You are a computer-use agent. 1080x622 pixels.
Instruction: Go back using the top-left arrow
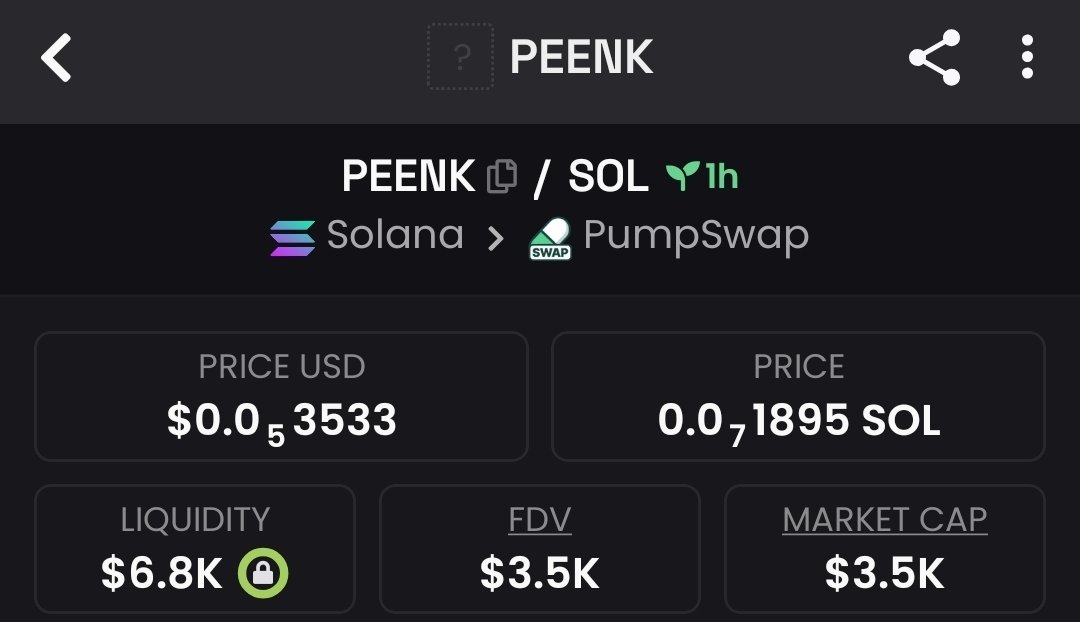click(57, 58)
